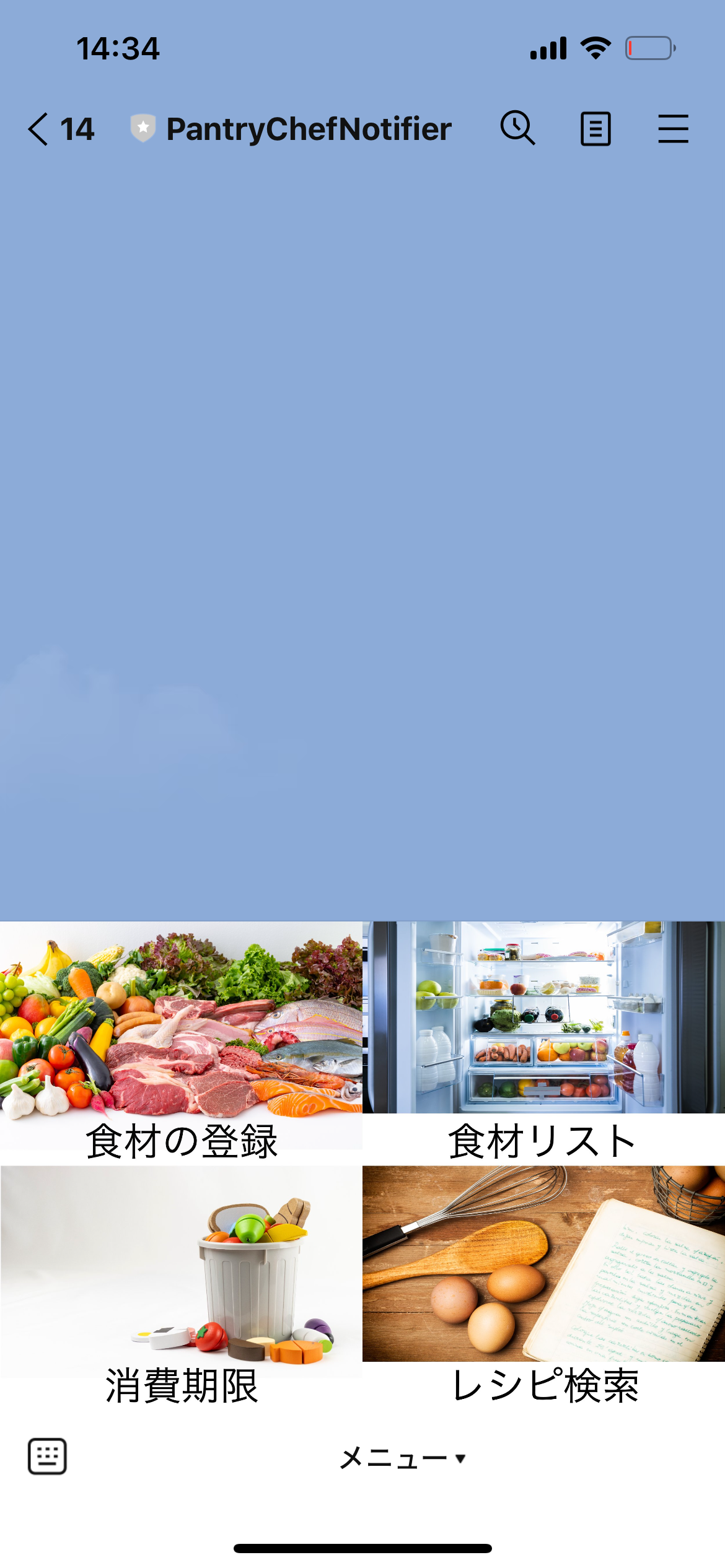Search within the PantryChefNotifier chat
Screen dimensions: 725x1568
517,129
